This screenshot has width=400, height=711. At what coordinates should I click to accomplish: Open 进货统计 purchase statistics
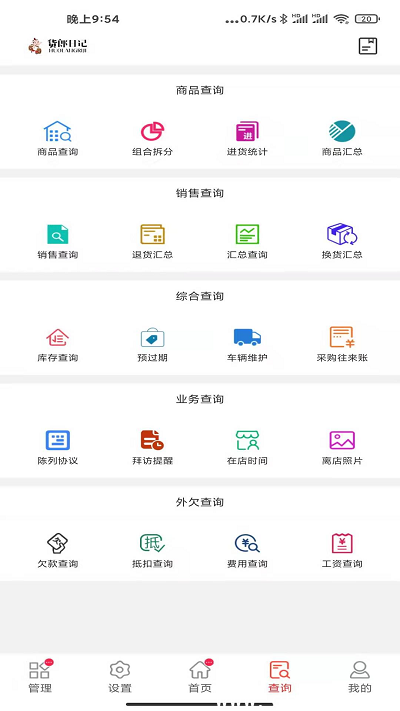click(247, 139)
